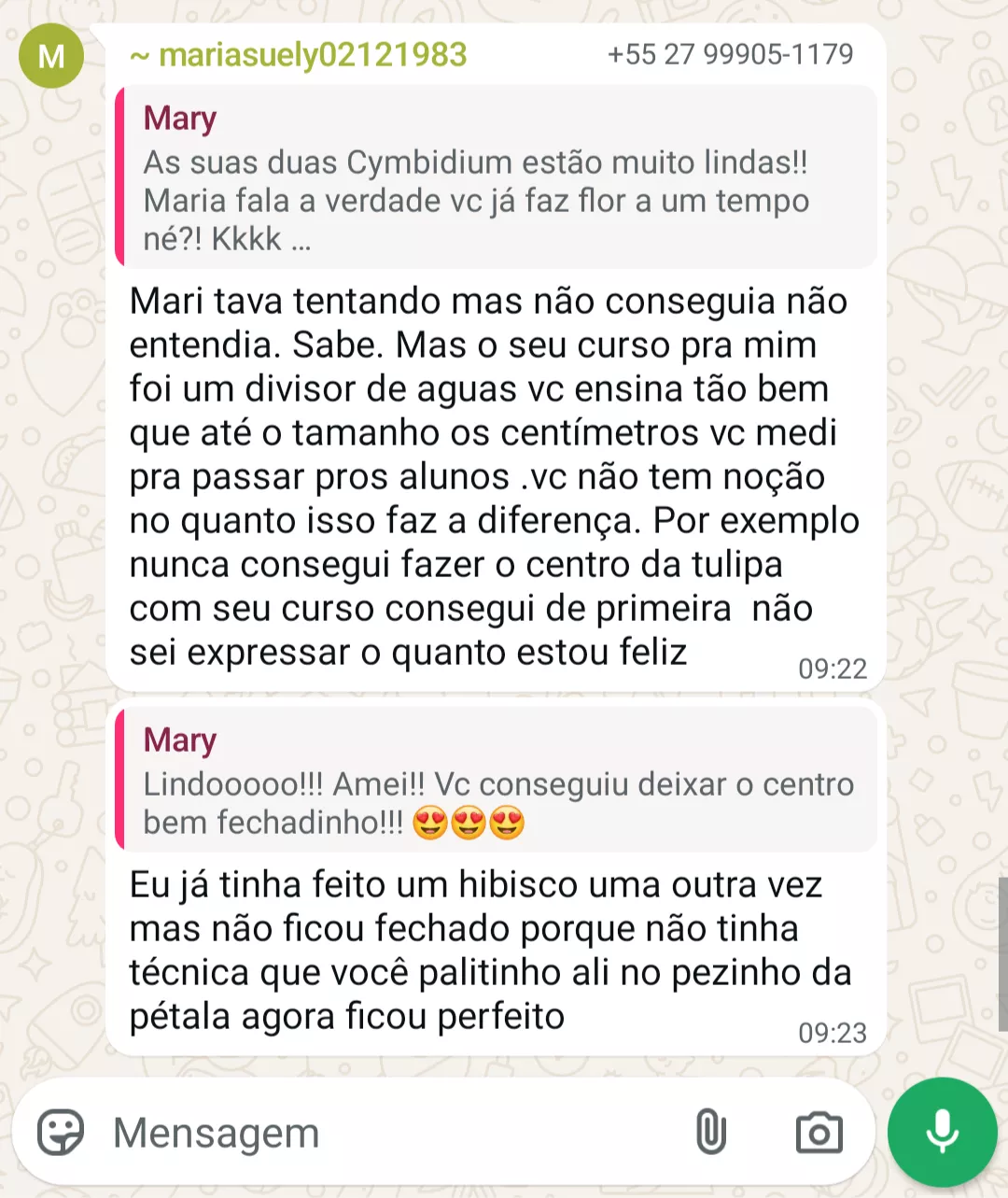
Task: Jump to quoted Mary message starting Lindooooo
Action: [x=497, y=780]
